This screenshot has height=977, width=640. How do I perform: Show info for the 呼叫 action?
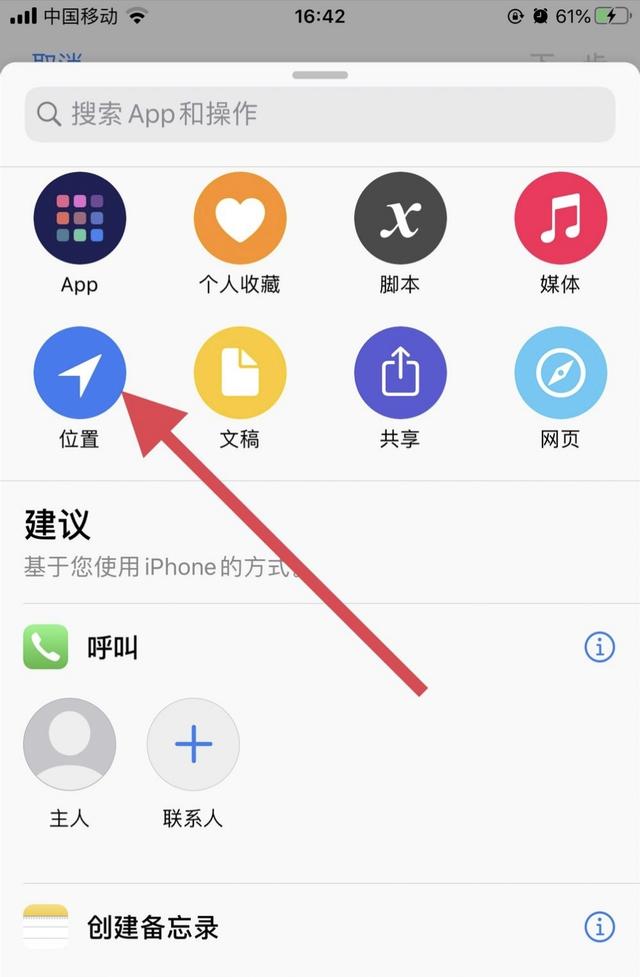(599, 647)
